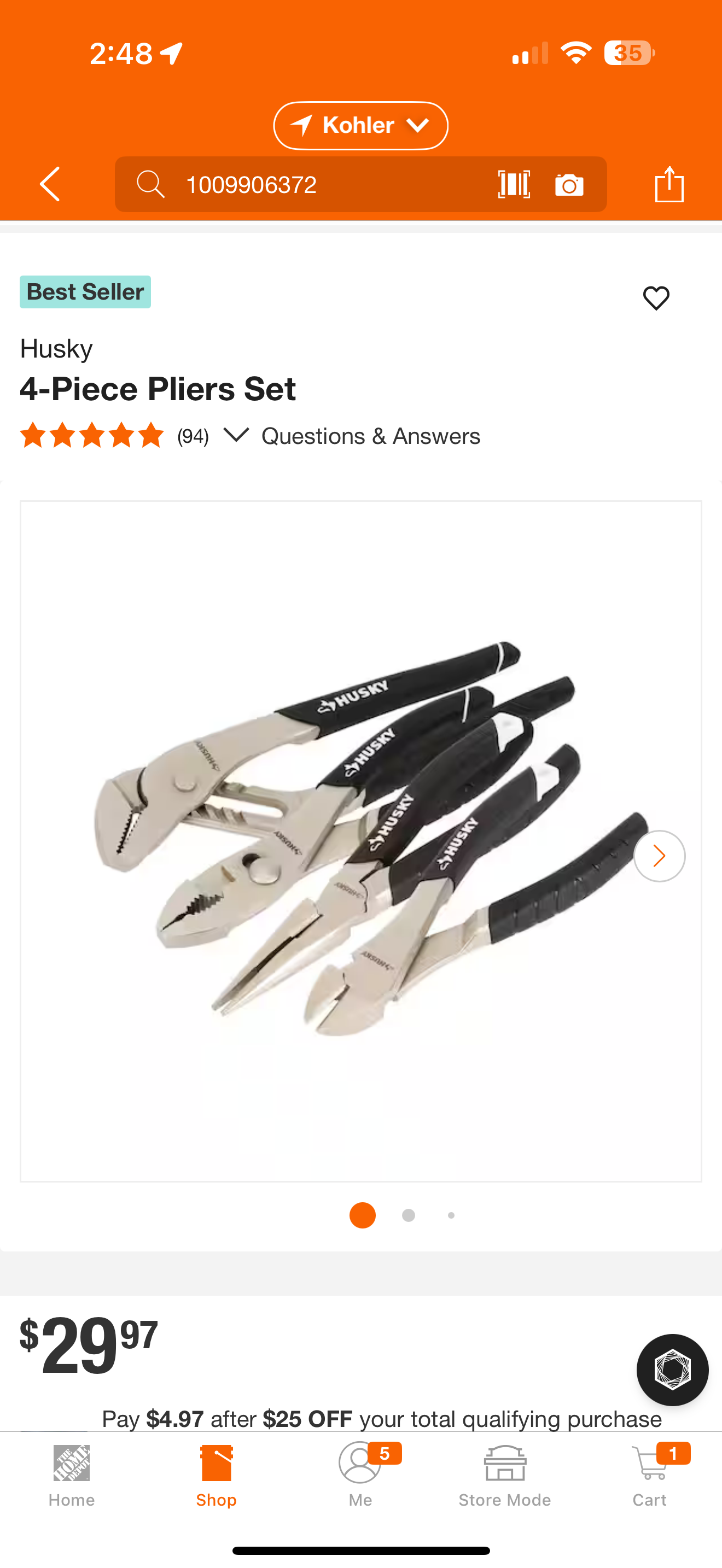Viewport: 722px width, 1568px height.
Task: View the 3D product viewer icon
Action: (x=672, y=1369)
